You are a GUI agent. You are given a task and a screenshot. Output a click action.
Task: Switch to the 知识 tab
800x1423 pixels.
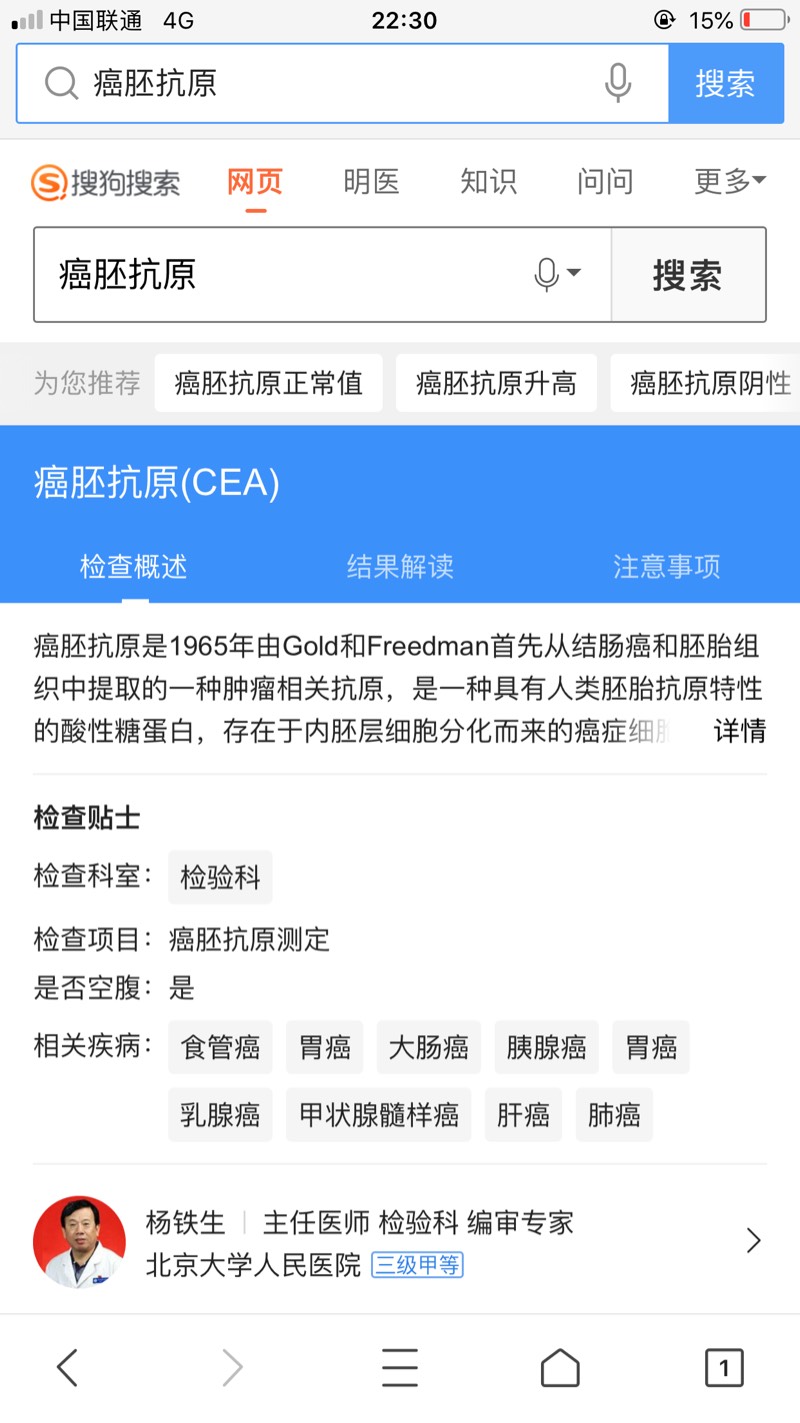(x=488, y=182)
